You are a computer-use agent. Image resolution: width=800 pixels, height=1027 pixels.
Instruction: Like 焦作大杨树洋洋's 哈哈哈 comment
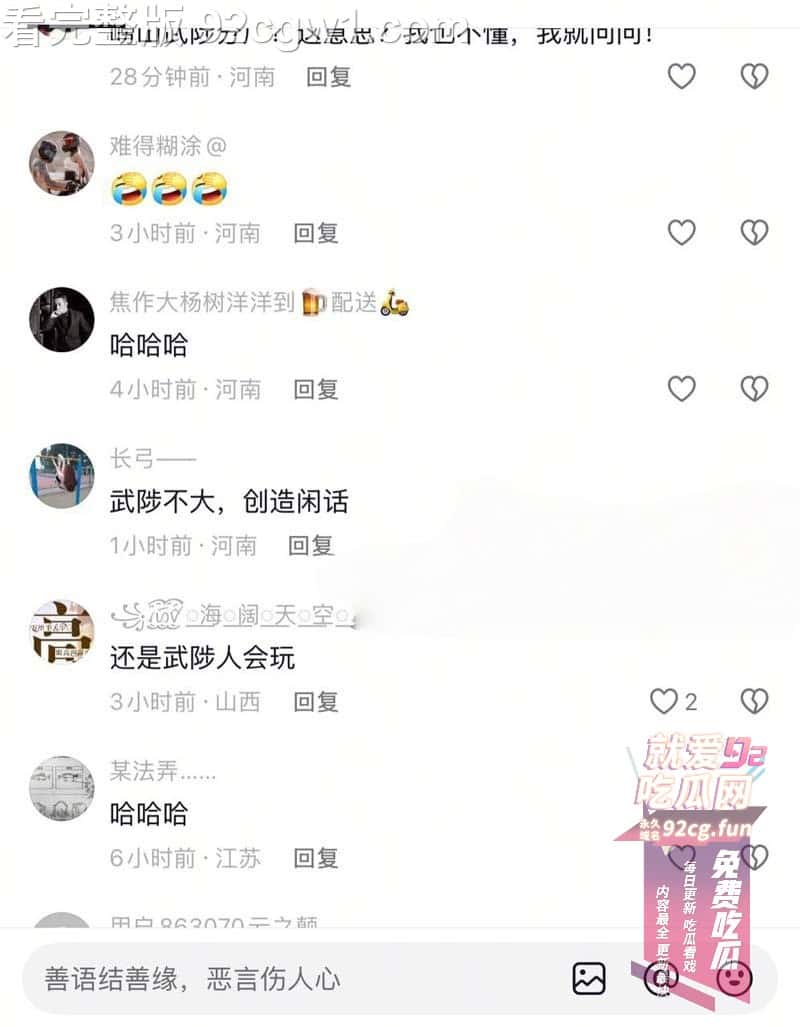pyautogui.click(x=681, y=389)
